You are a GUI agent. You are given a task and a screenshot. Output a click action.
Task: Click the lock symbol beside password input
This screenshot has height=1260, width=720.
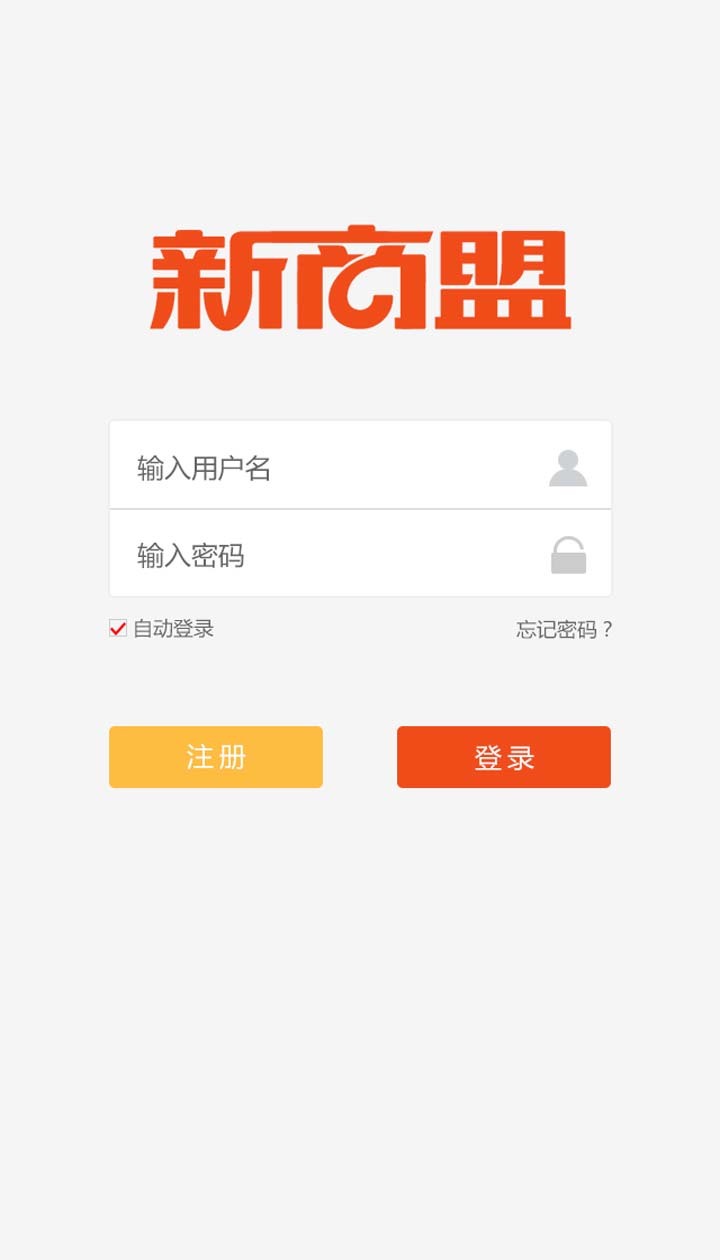(569, 554)
